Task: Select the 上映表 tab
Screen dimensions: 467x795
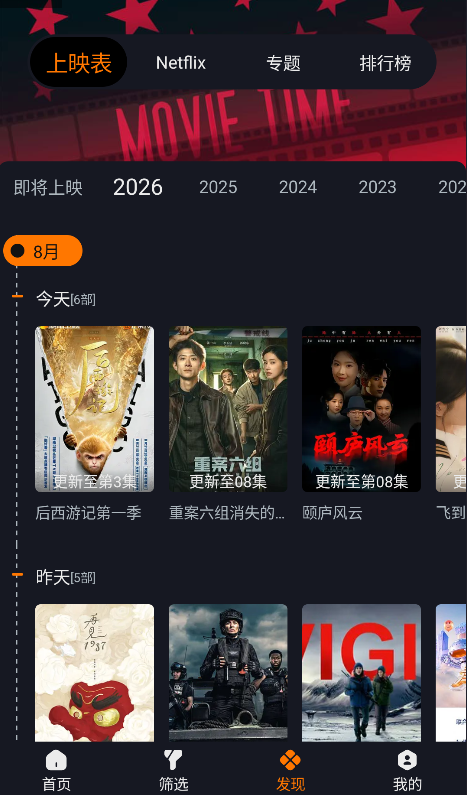Action: [79, 62]
